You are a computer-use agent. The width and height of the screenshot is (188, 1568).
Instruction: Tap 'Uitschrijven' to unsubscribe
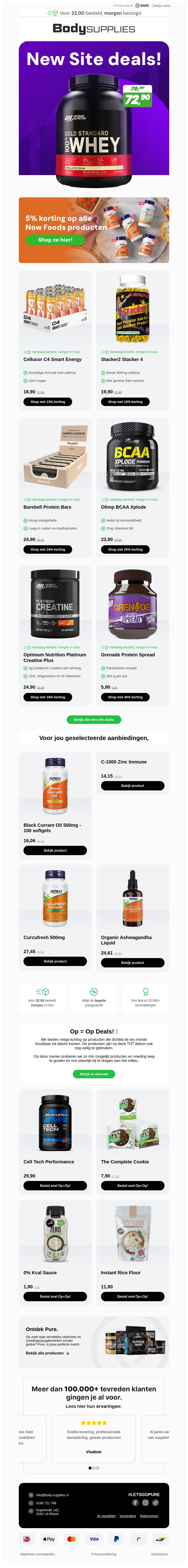(159, 1554)
